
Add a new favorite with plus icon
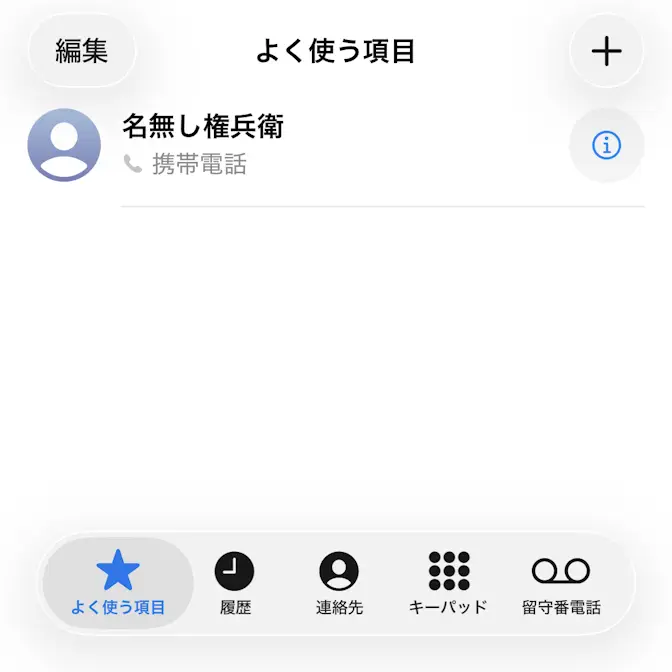coord(606,51)
